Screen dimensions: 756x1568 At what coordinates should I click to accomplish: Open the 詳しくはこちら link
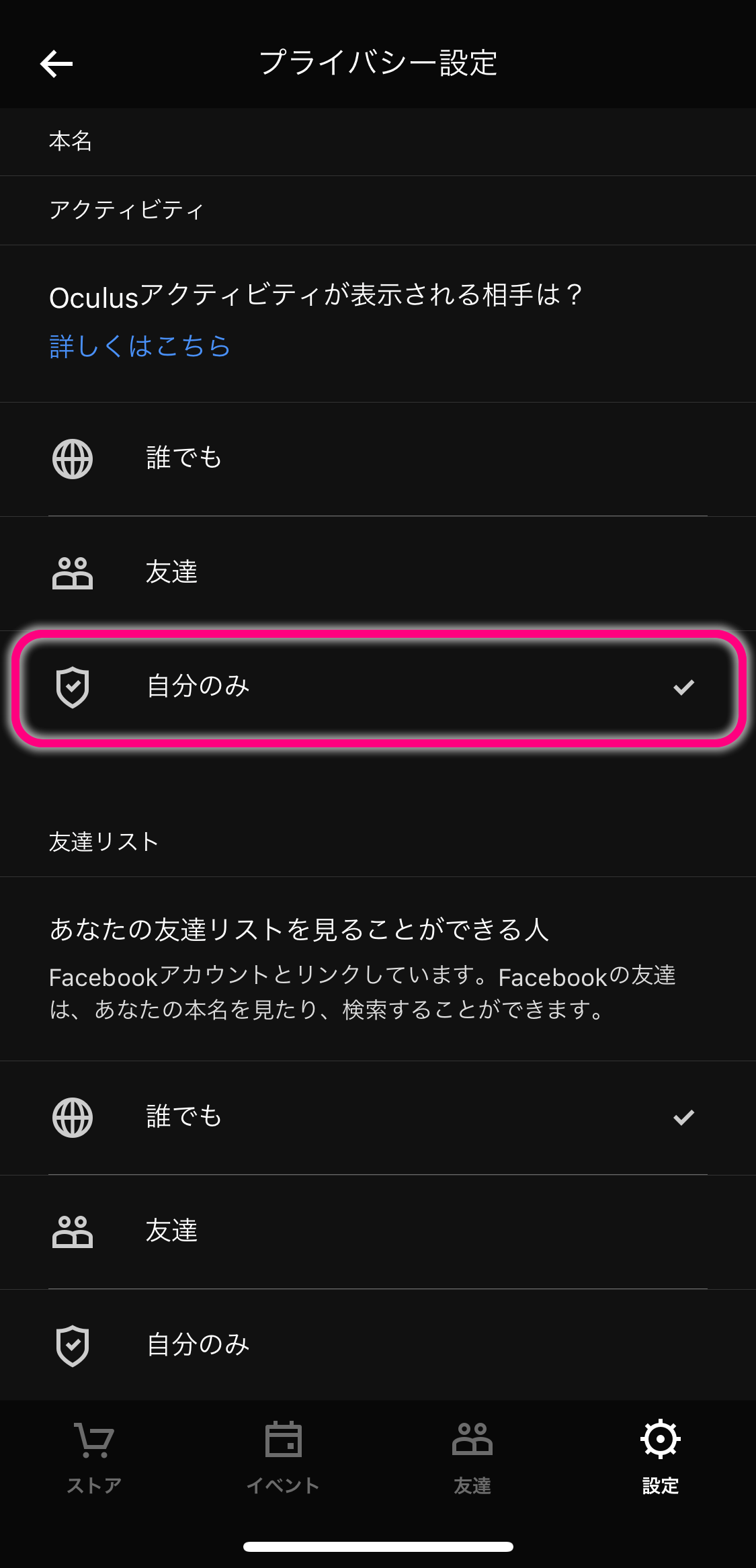pyautogui.click(x=140, y=347)
